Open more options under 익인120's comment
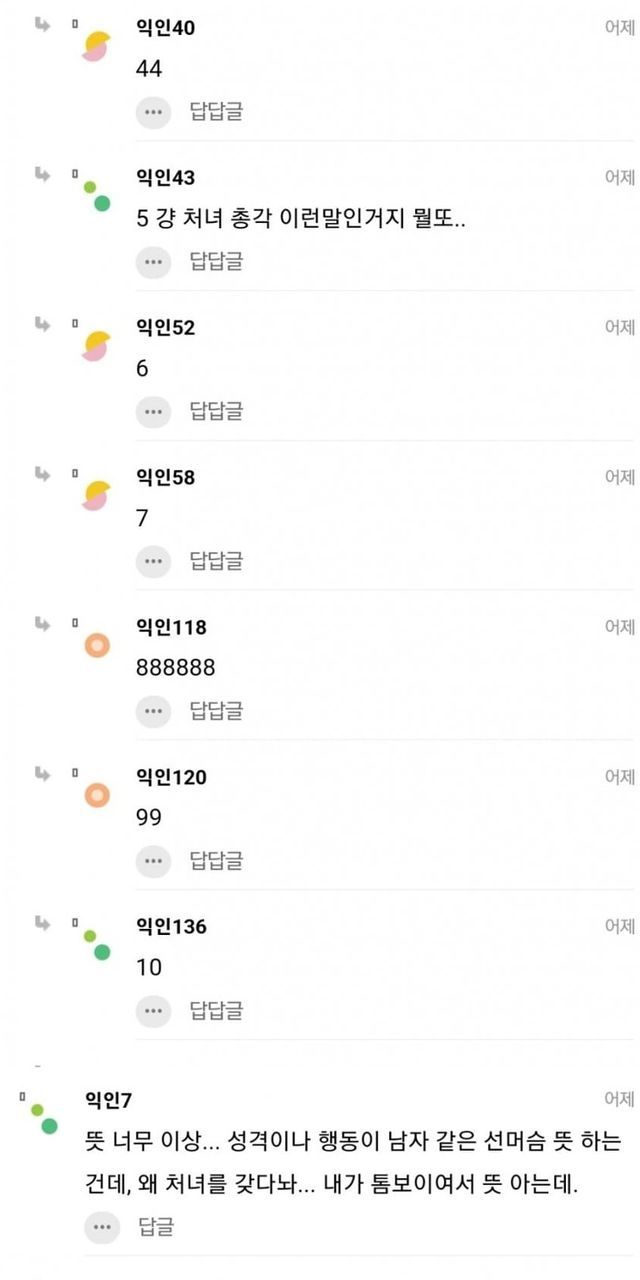Screen dimensions: 640x1280 153,860
